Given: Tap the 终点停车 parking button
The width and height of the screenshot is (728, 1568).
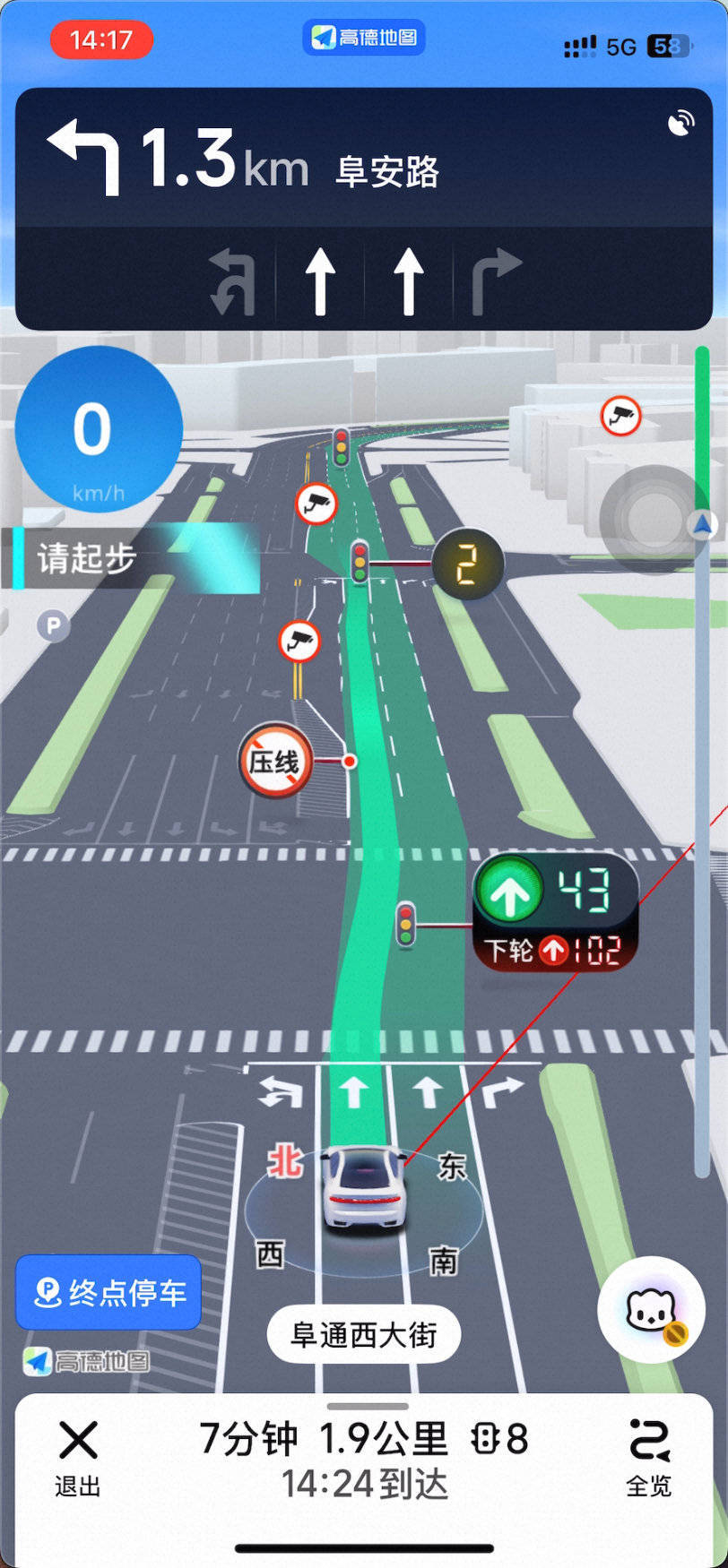Looking at the screenshot, I should pos(108,1292).
